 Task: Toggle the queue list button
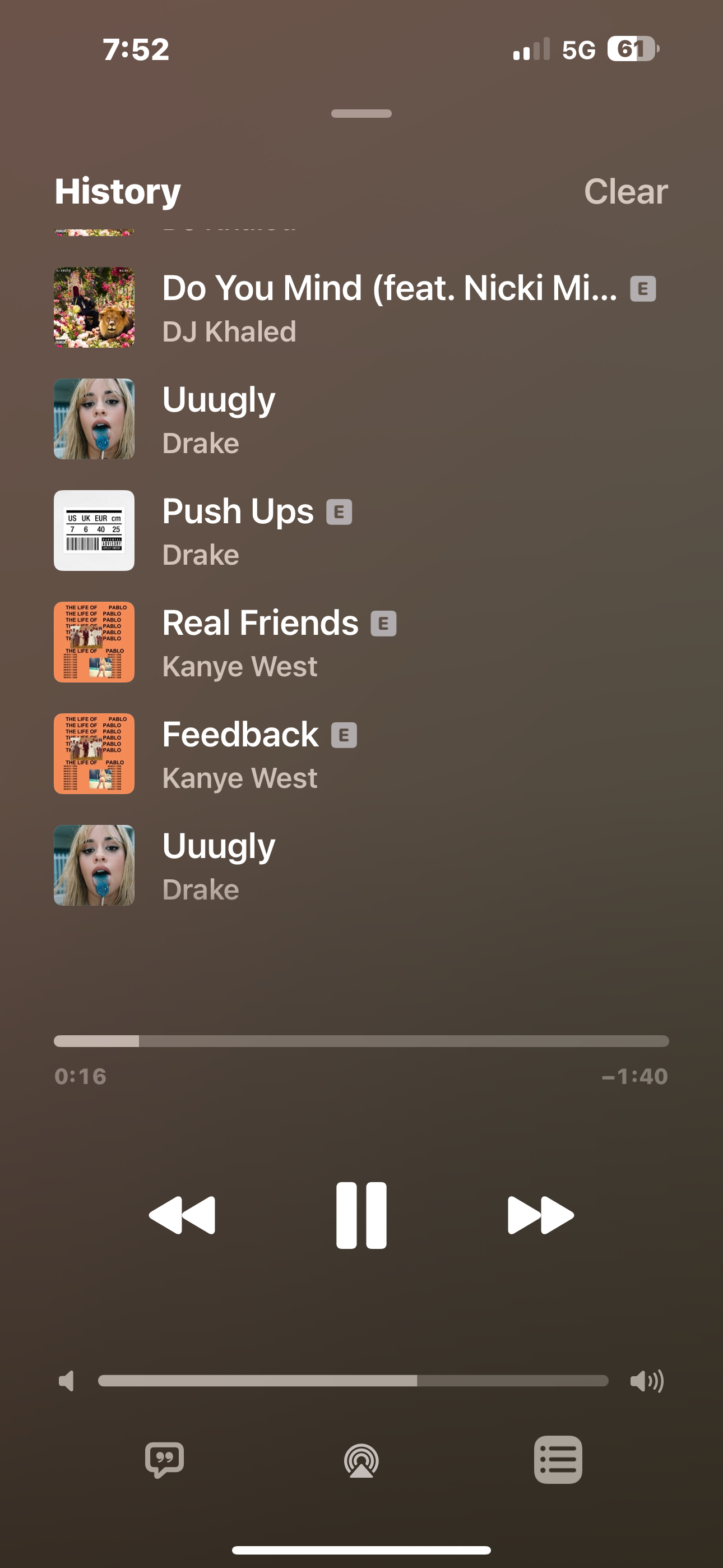click(x=558, y=1460)
